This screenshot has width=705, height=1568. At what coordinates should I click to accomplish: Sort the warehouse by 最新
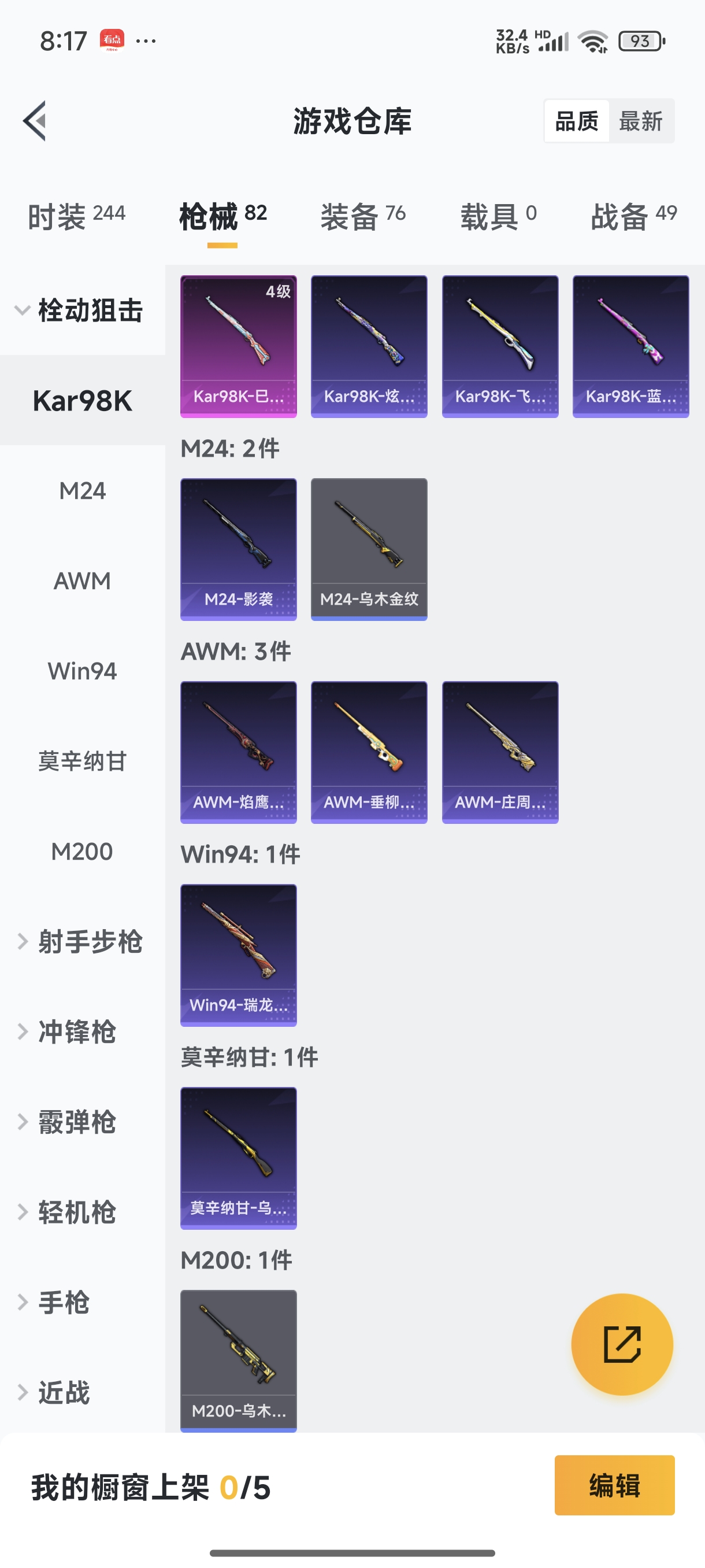pos(640,121)
